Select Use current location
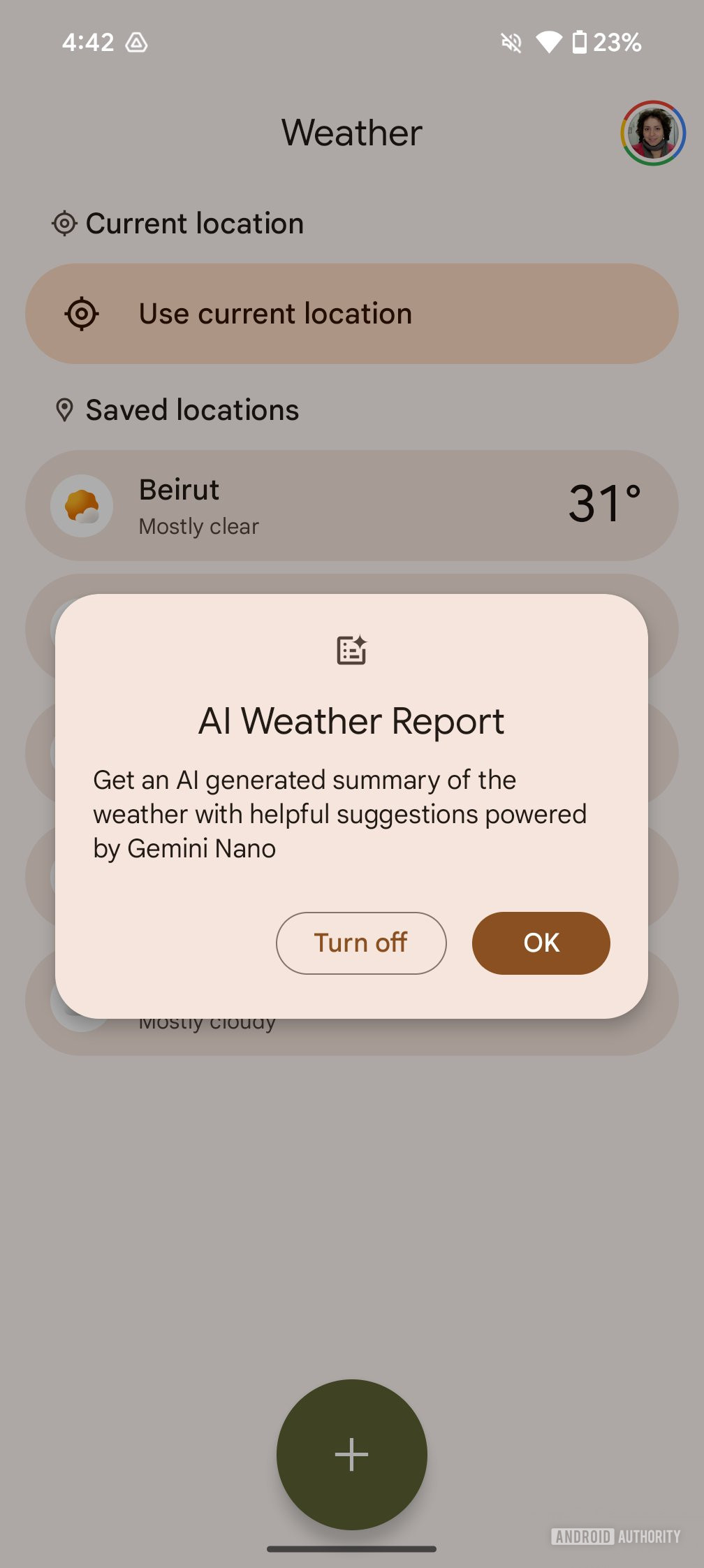Screen dimensions: 704x1568 pyautogui.click(x=351, y=314)
